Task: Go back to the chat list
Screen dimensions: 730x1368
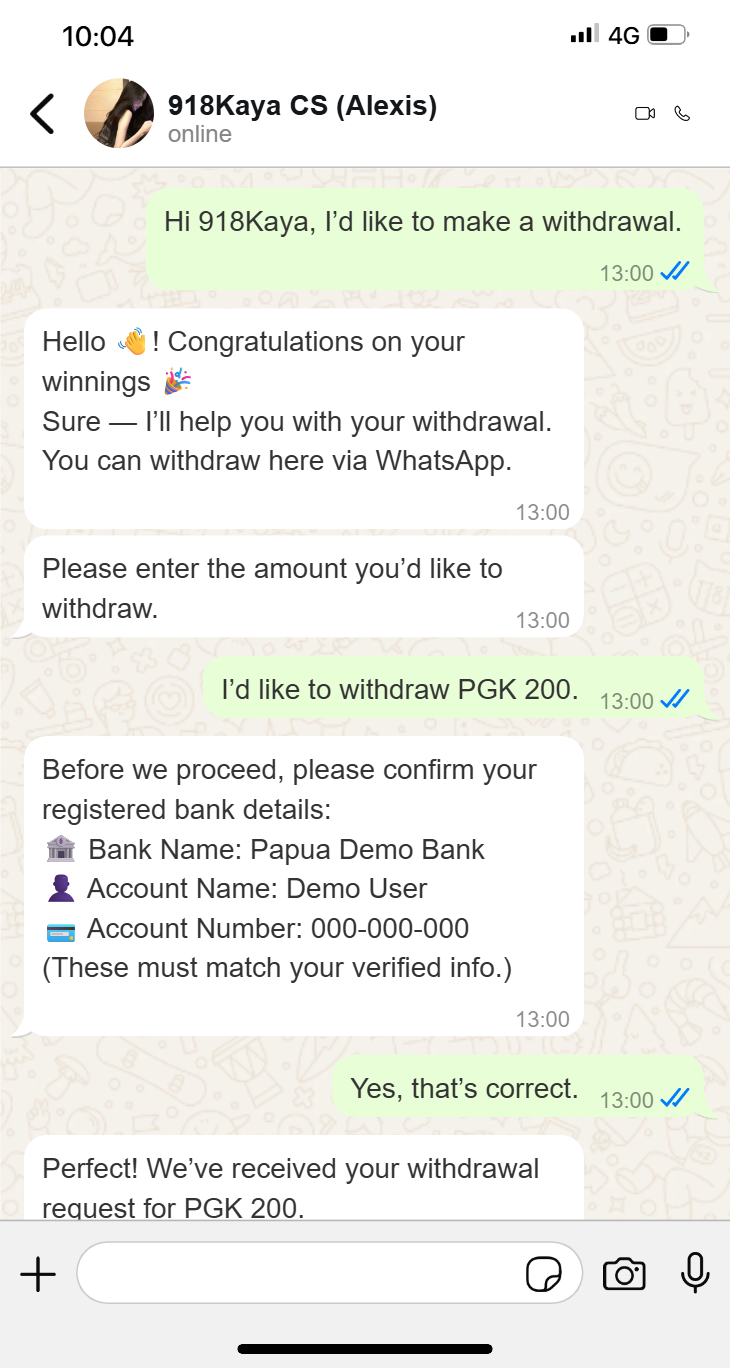Action: point(42,114)
